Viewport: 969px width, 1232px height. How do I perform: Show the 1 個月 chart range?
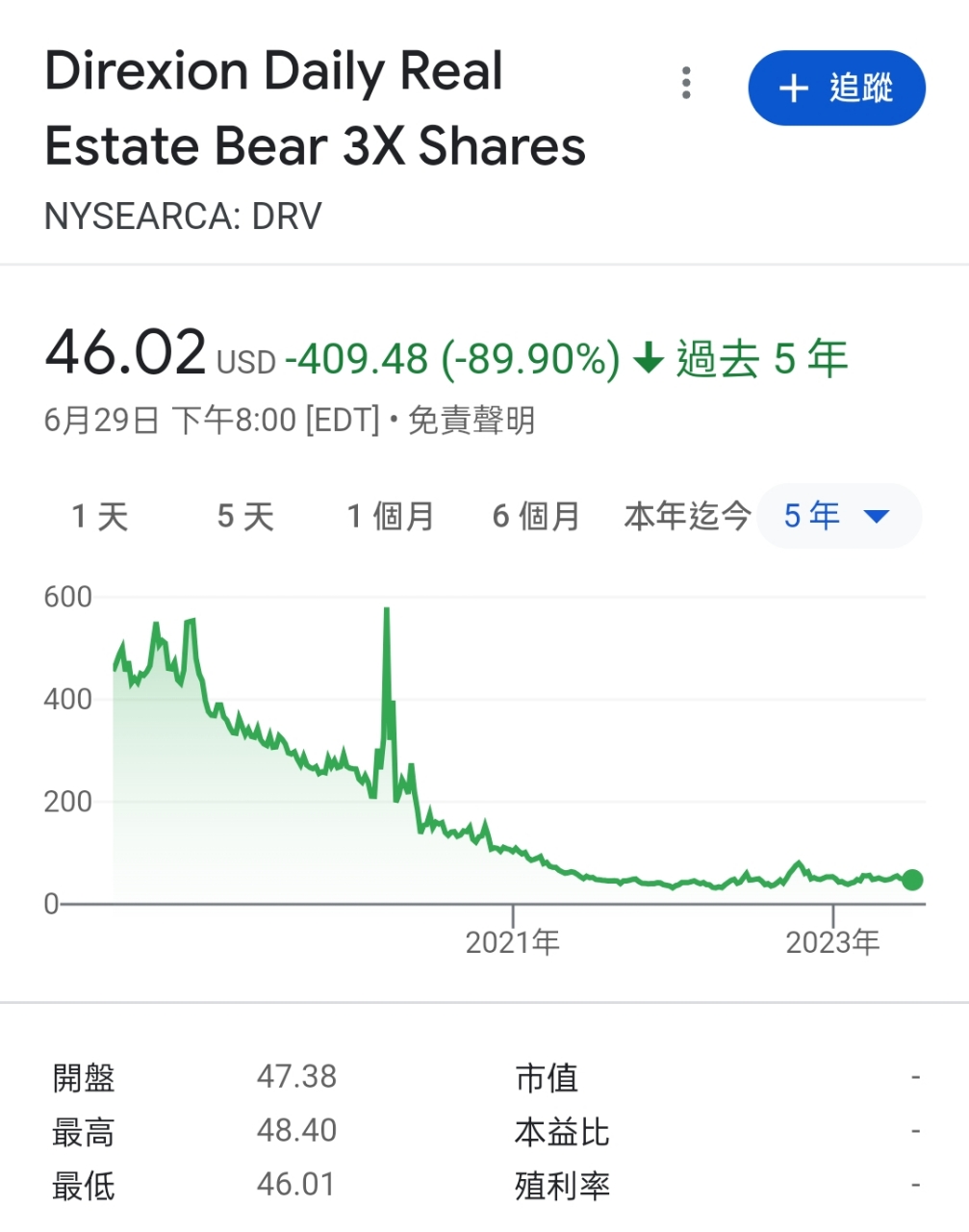(x=391, y=517)
